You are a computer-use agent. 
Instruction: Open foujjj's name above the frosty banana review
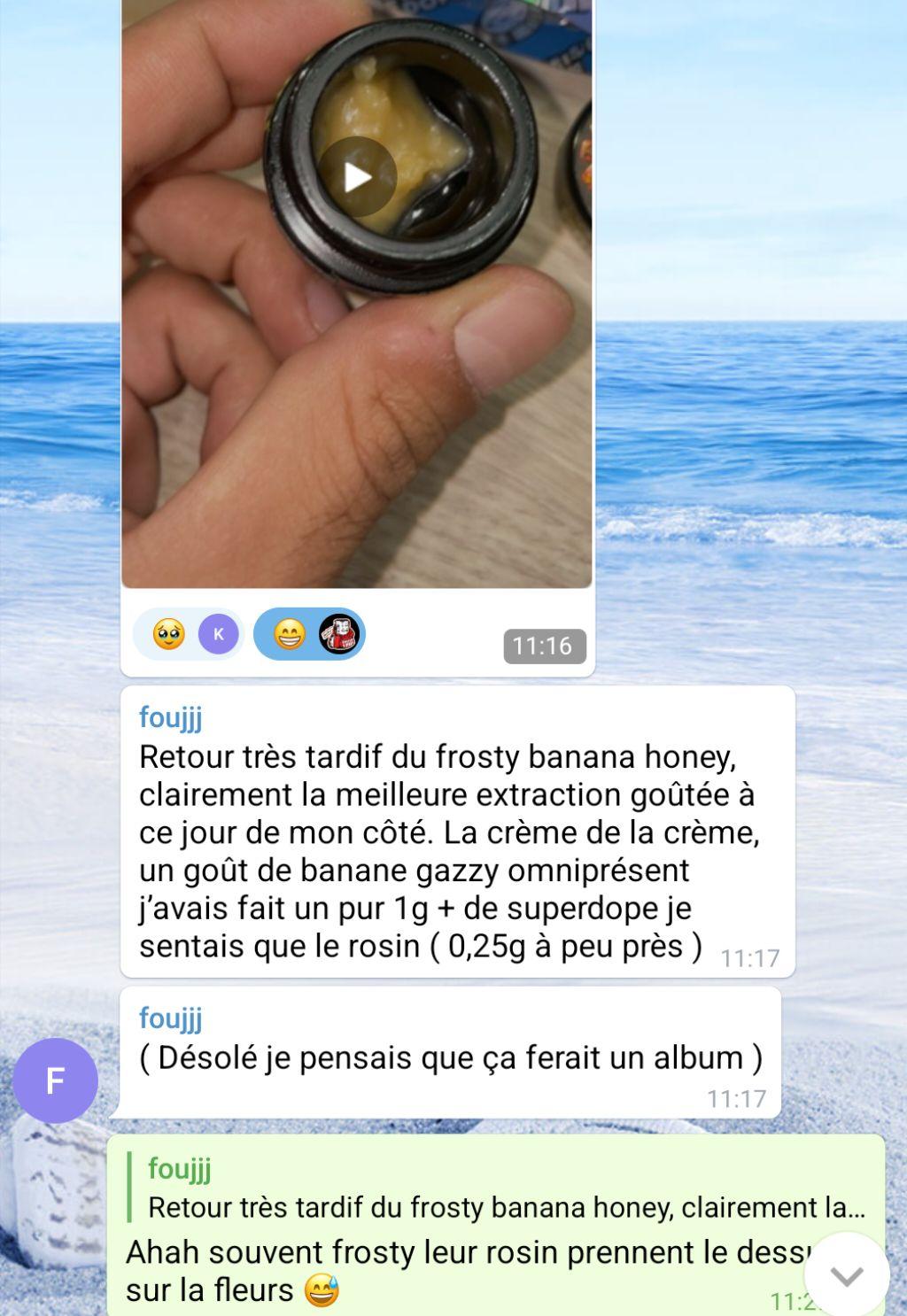point(171,716)
